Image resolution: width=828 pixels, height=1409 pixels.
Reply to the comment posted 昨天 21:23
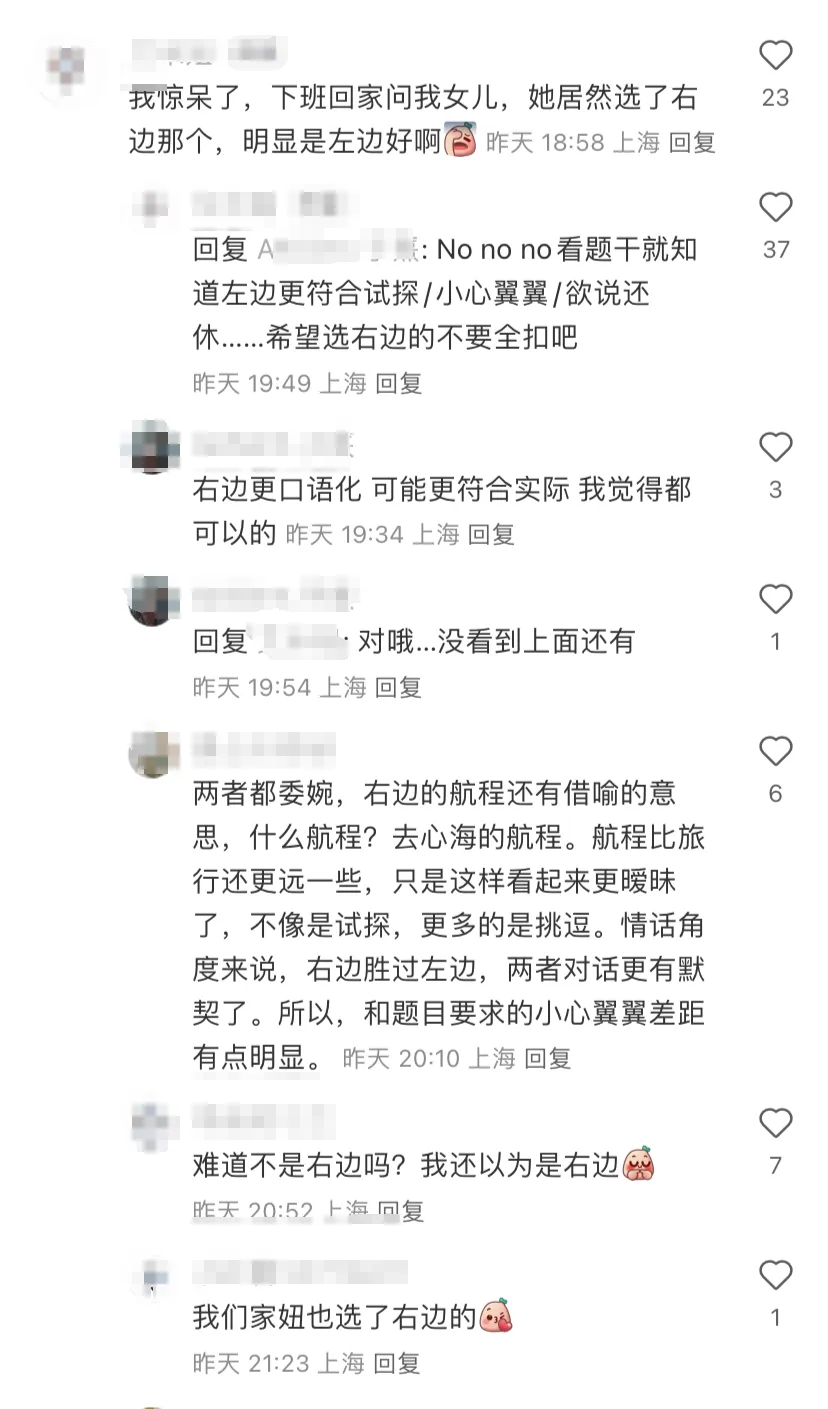point(397,1363)
